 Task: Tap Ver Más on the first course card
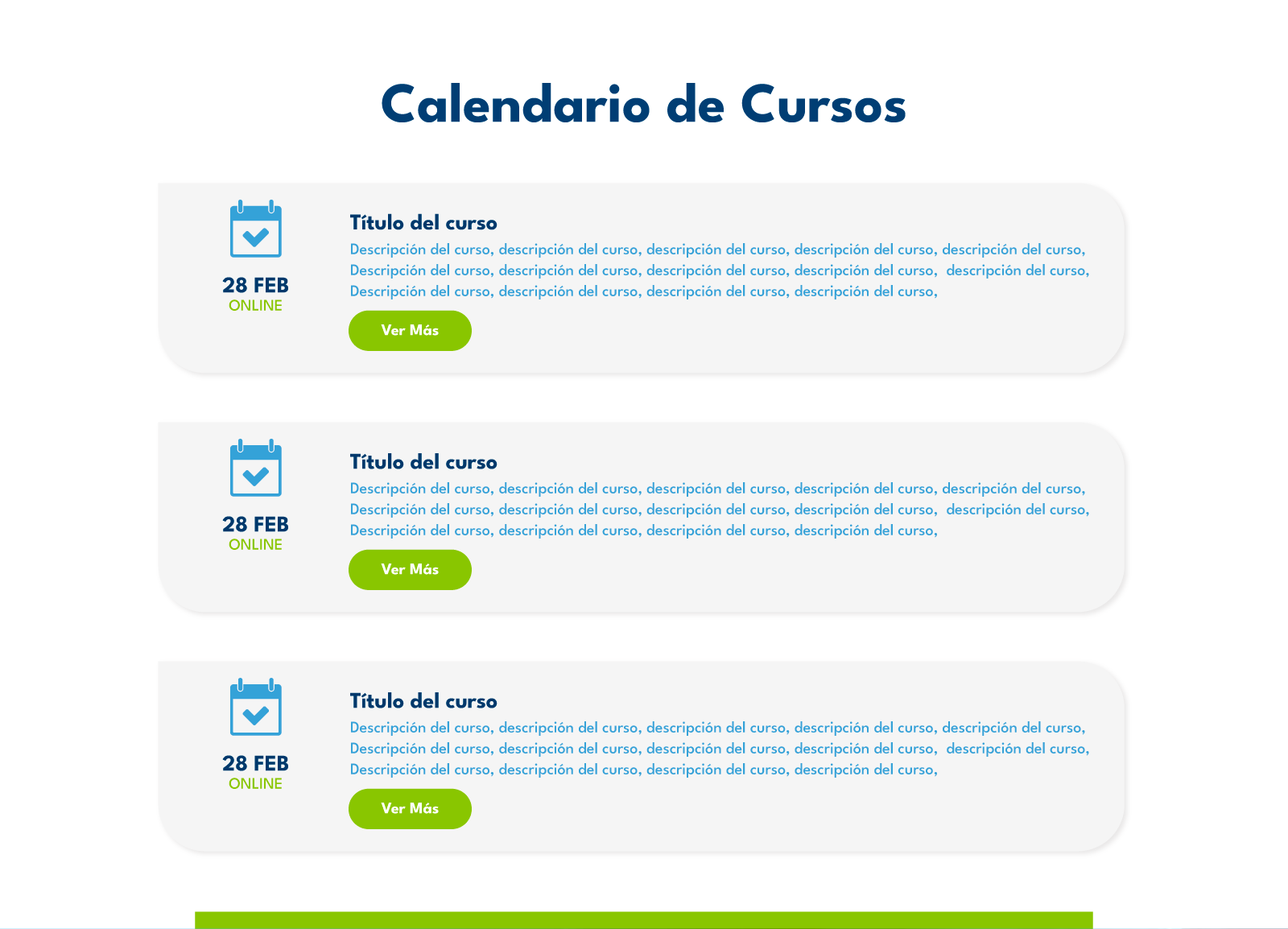(410, 331)
